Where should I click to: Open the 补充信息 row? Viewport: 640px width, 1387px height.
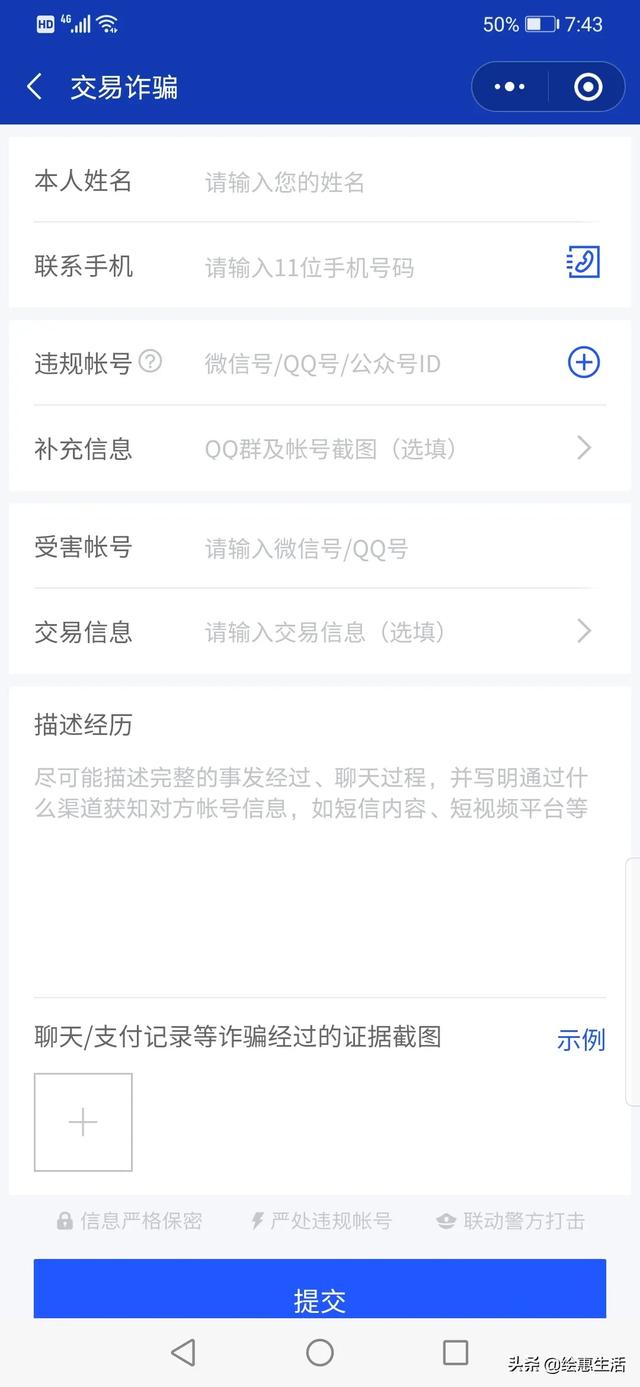[x=320, y=449]
